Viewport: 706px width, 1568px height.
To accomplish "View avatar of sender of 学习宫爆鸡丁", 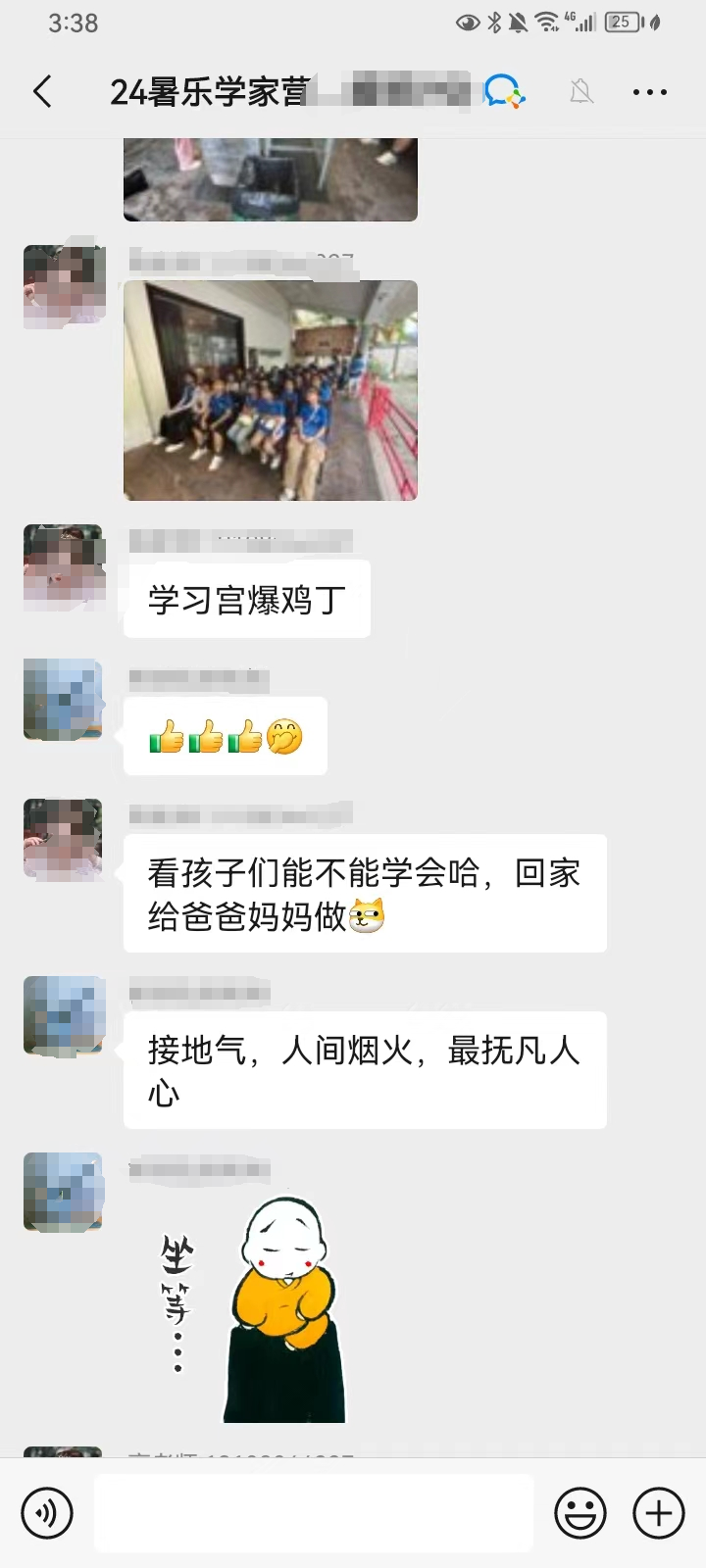I will point(64,564).
